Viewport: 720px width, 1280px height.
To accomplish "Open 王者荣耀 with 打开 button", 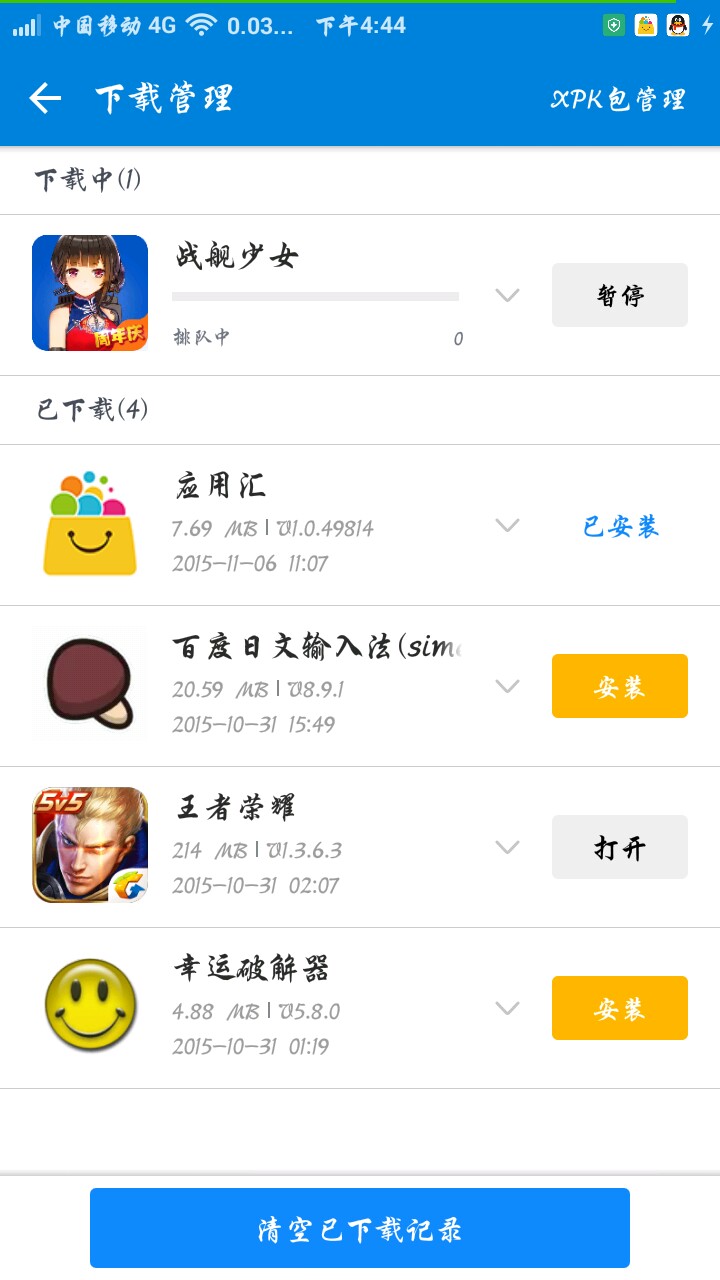I will pyautogui.click(x=620, y=847).
